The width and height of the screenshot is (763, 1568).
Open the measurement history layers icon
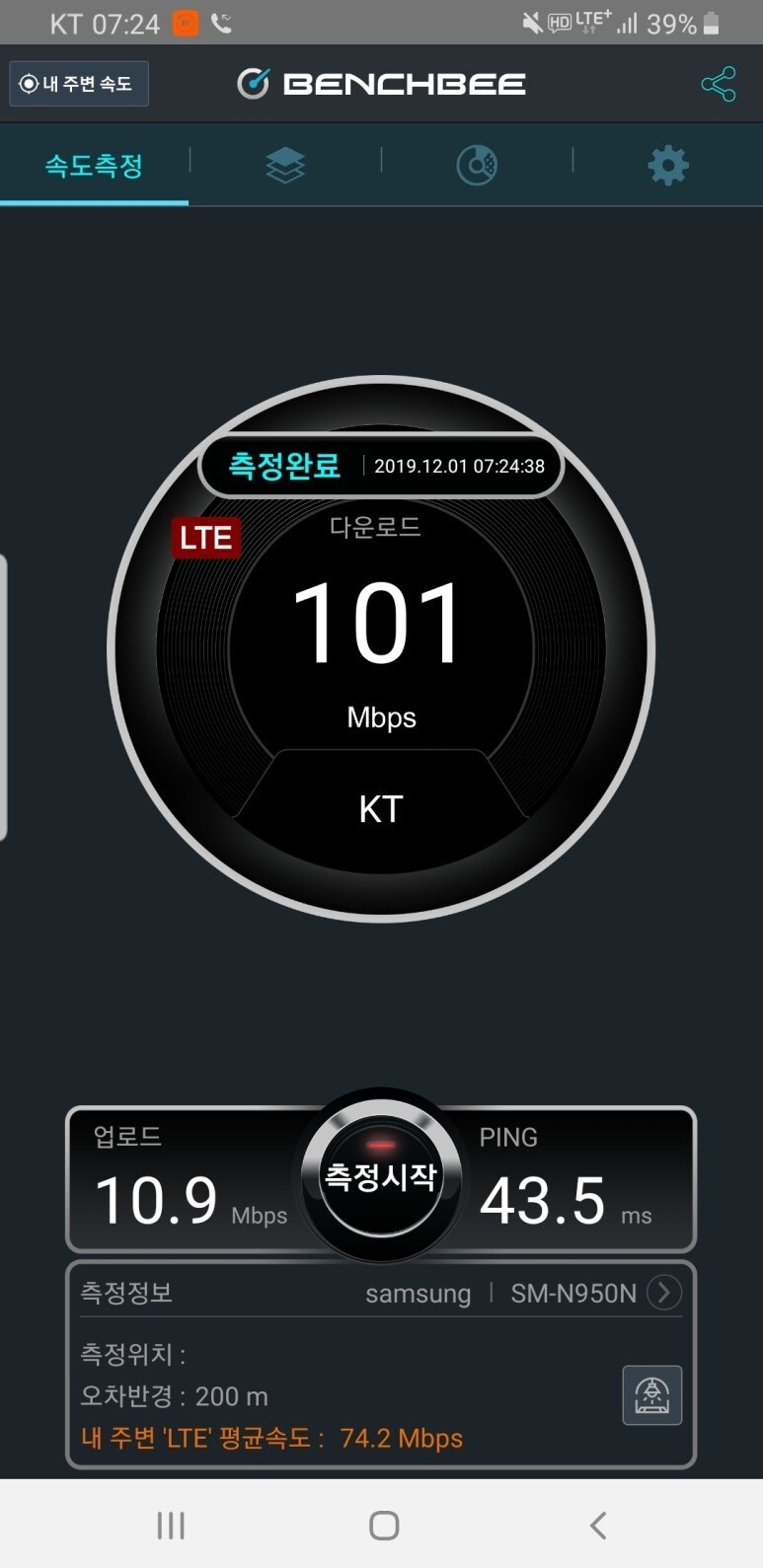285,164
